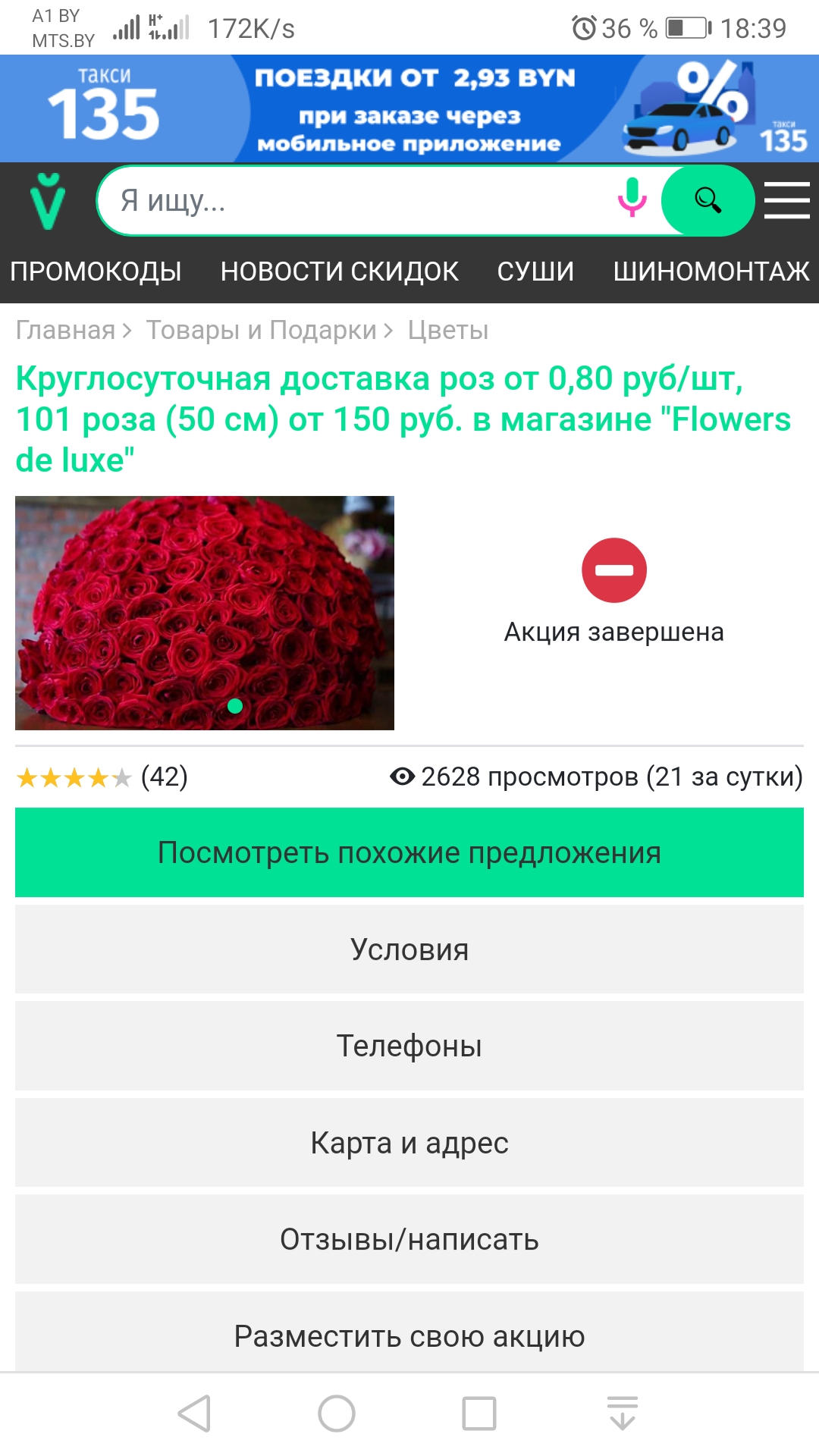
Task: Open Карта и адрес
Action: point(409,1143)
